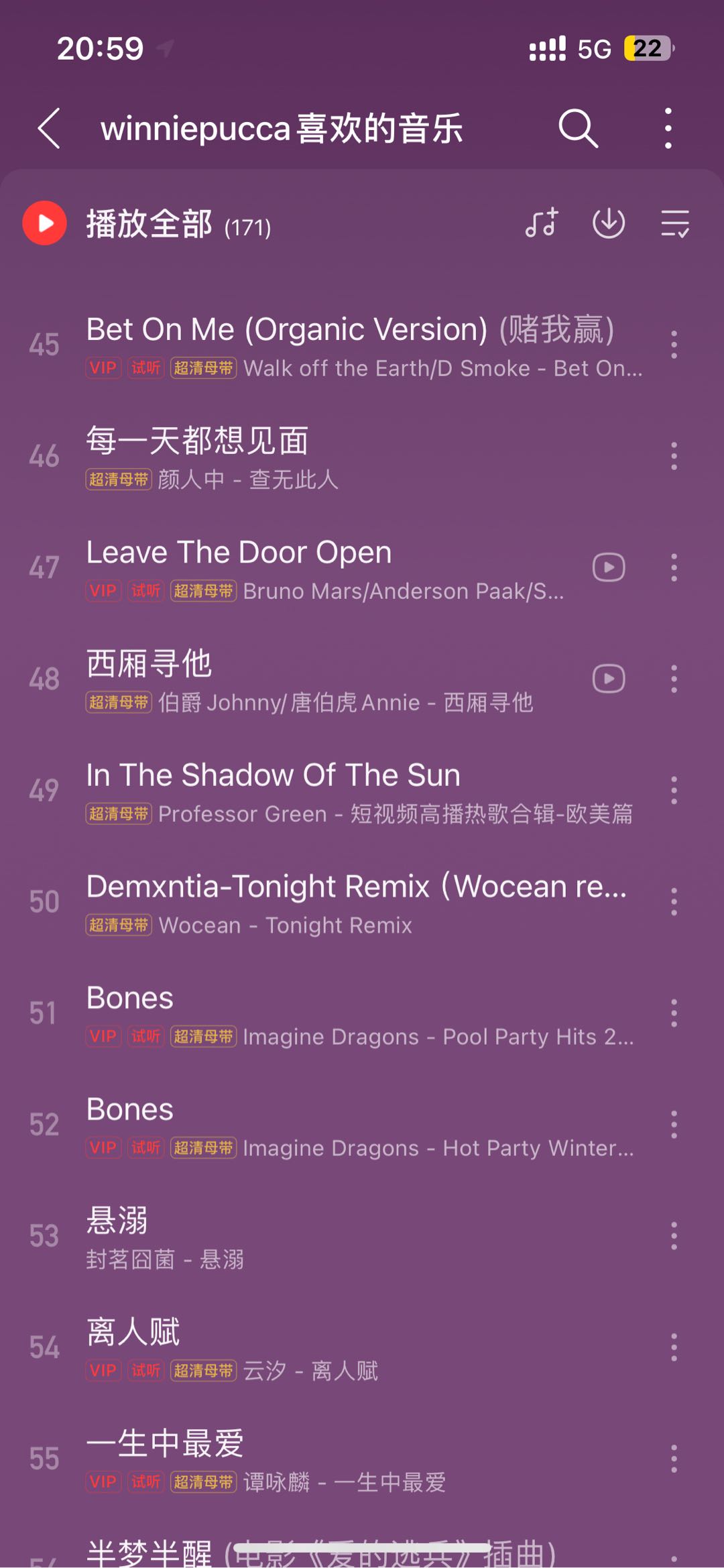Watch the 西厢寻他 music video
Screen dimensions: 724x1568
tap(609, 679)
